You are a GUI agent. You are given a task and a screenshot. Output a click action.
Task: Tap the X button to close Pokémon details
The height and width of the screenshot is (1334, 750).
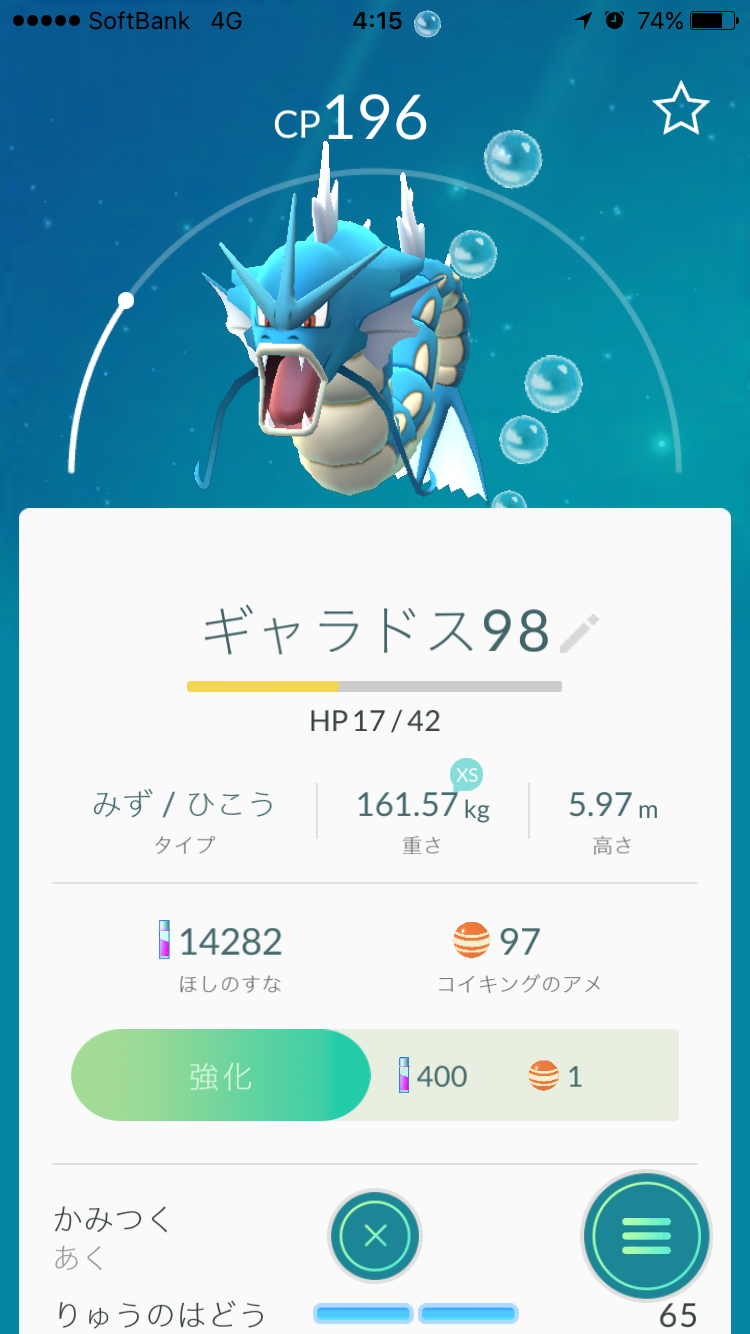(x=375, y=1236)
